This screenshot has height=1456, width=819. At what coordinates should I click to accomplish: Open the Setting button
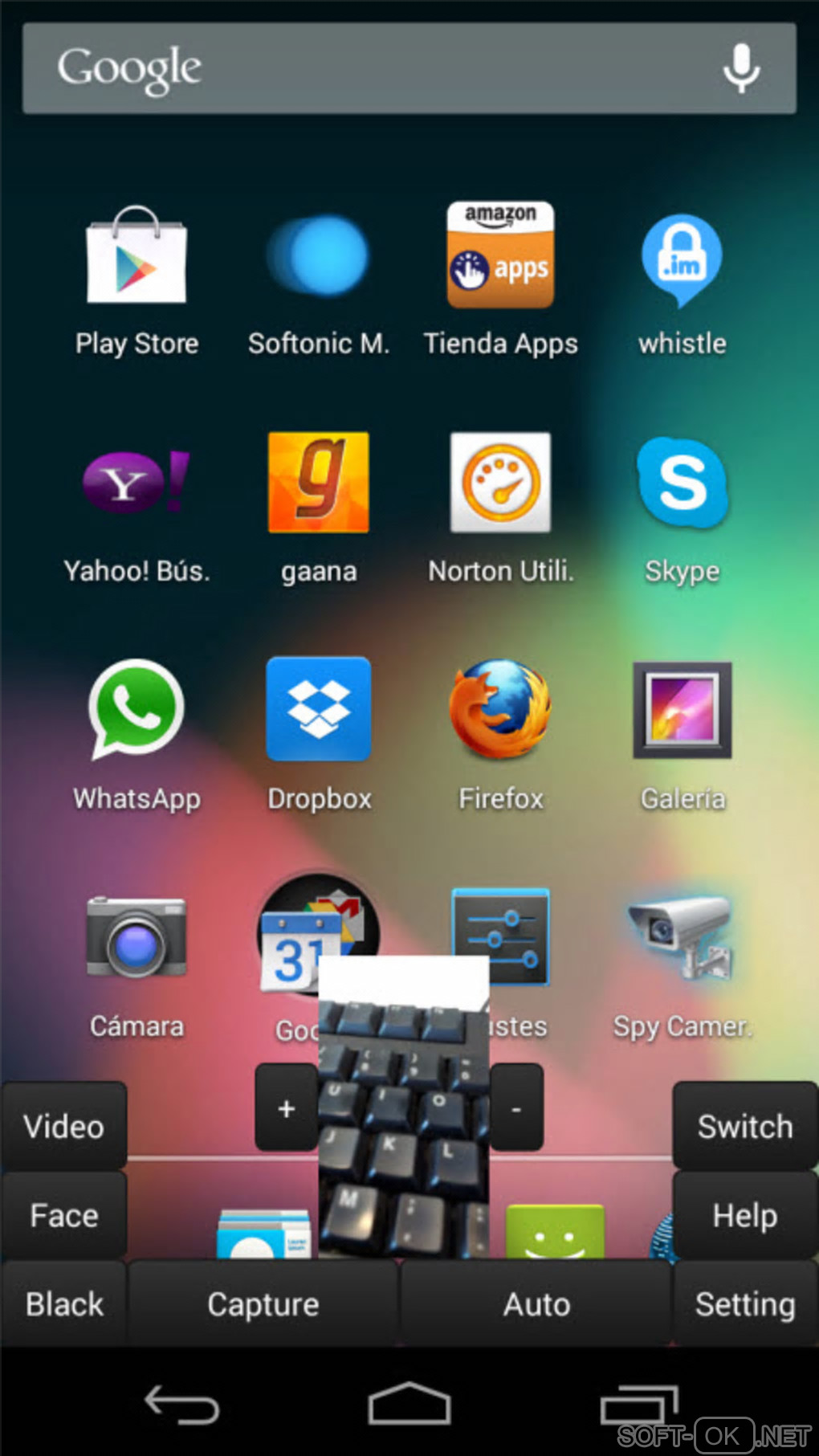745,1304
